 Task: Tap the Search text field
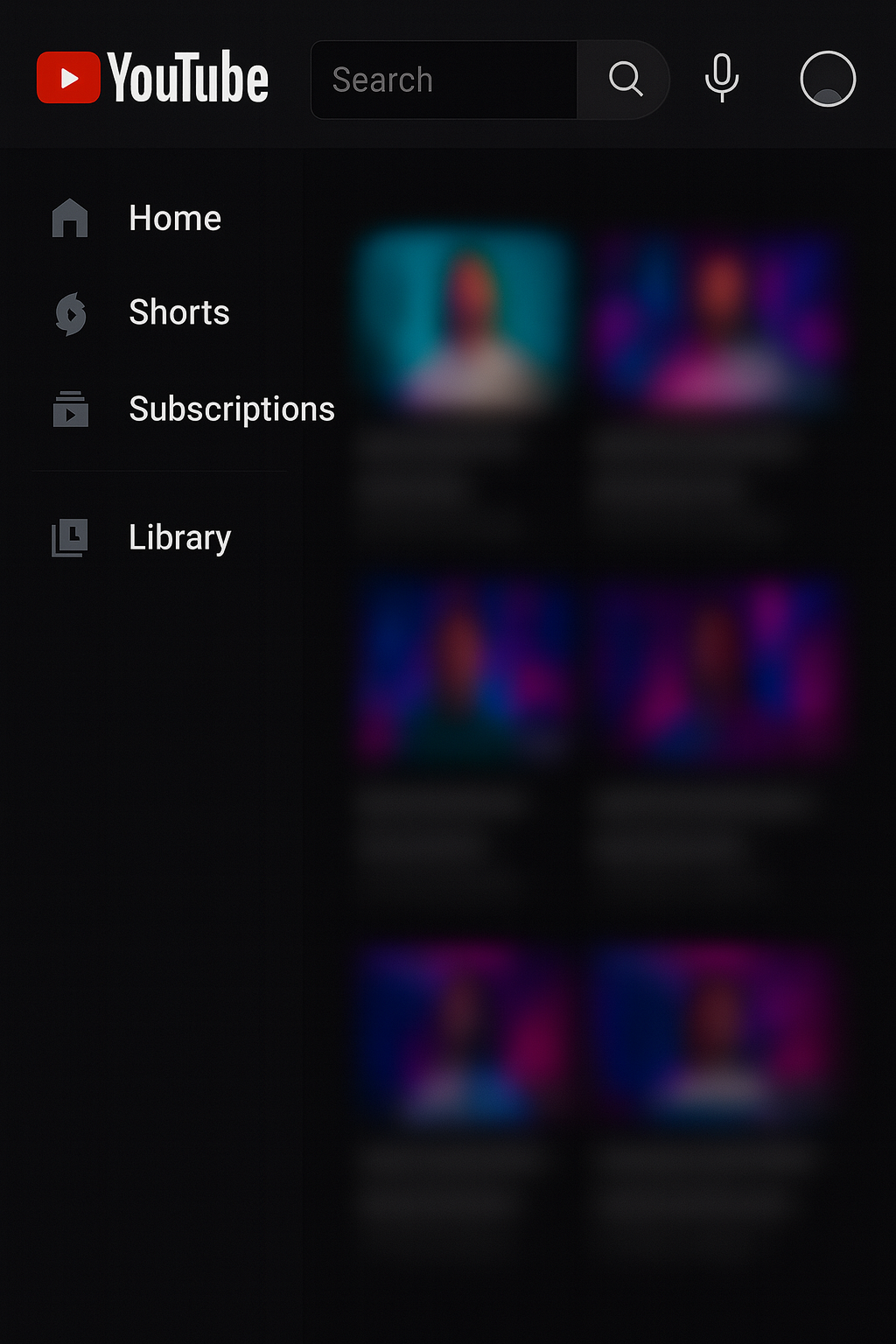click(444, 80)
